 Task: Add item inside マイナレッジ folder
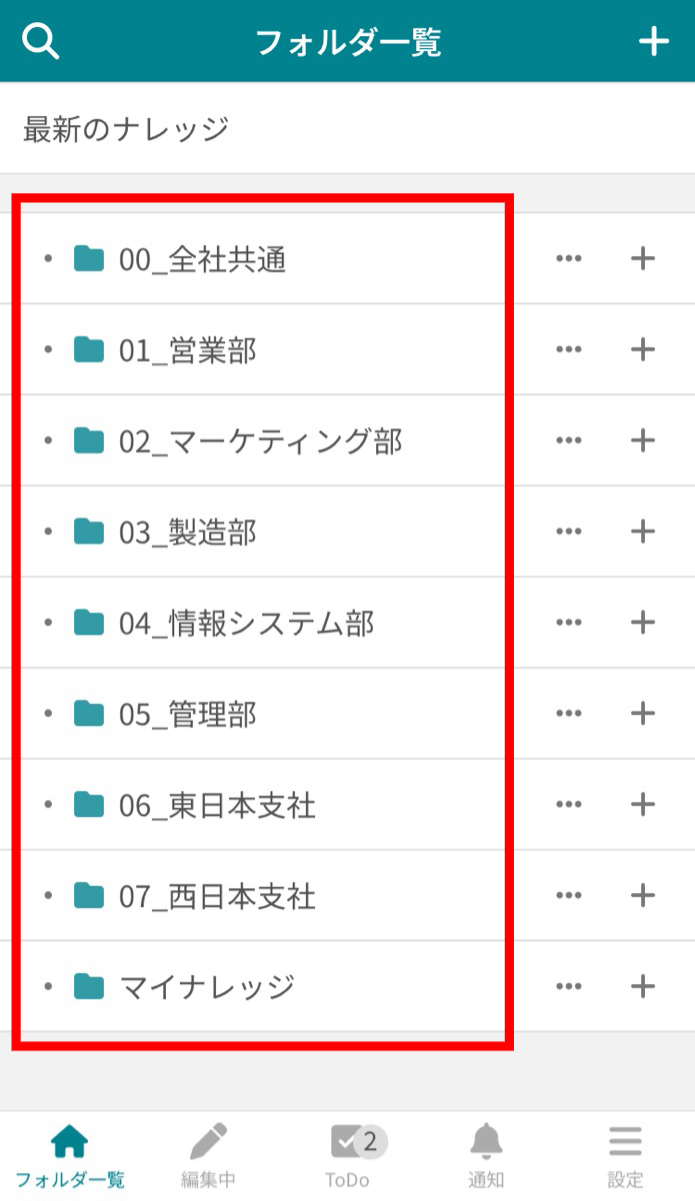point(642,987)
